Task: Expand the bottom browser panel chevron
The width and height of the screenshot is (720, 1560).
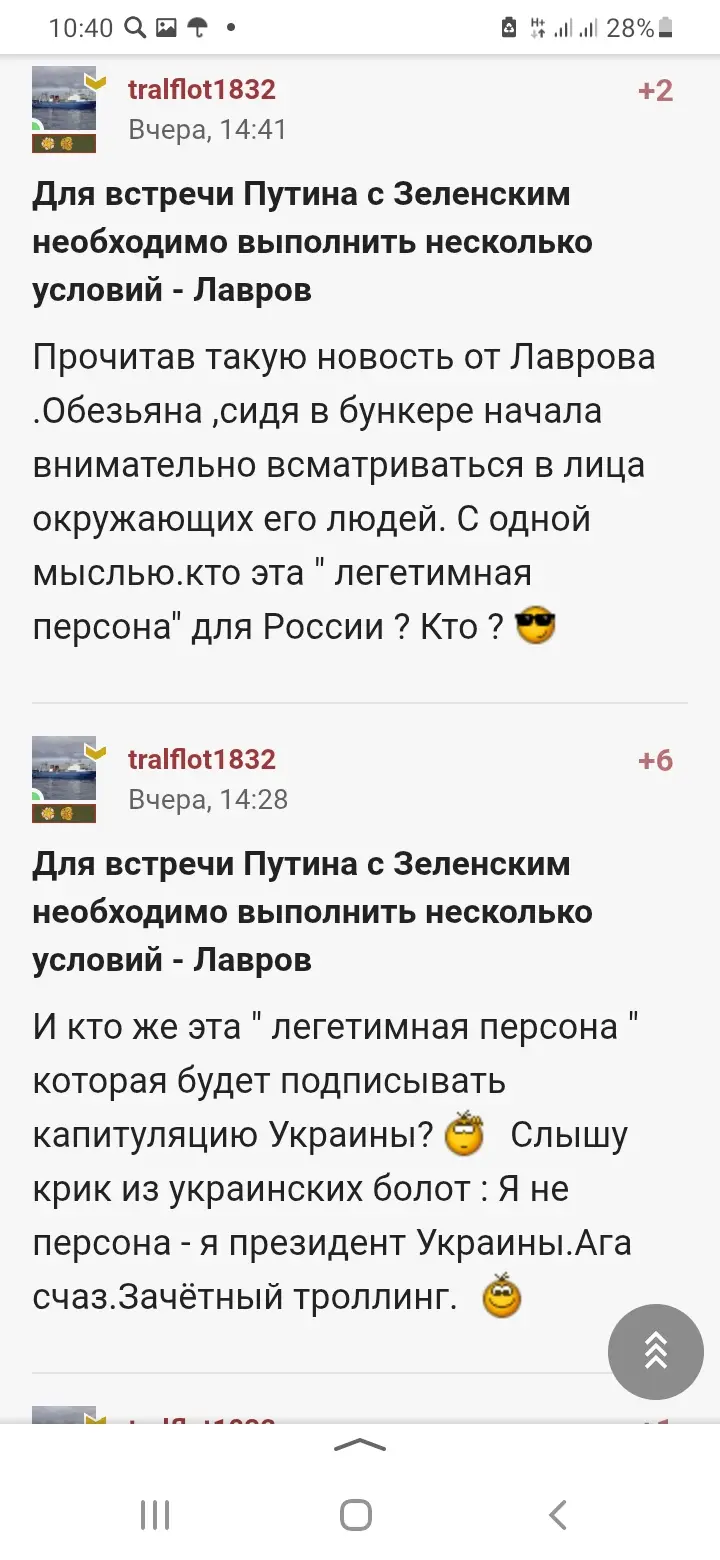Action: click(359, 1444)
